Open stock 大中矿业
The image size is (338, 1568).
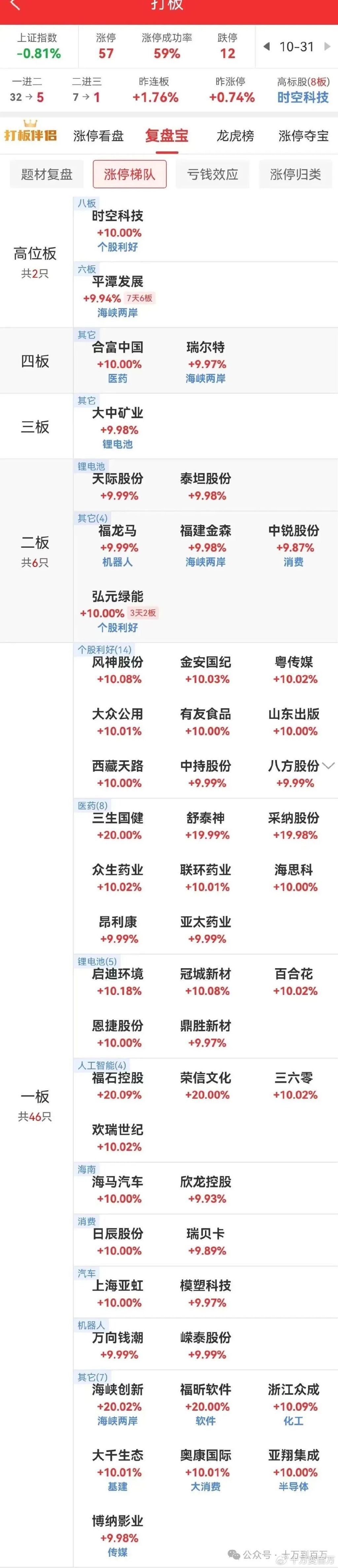click(118, 413)
